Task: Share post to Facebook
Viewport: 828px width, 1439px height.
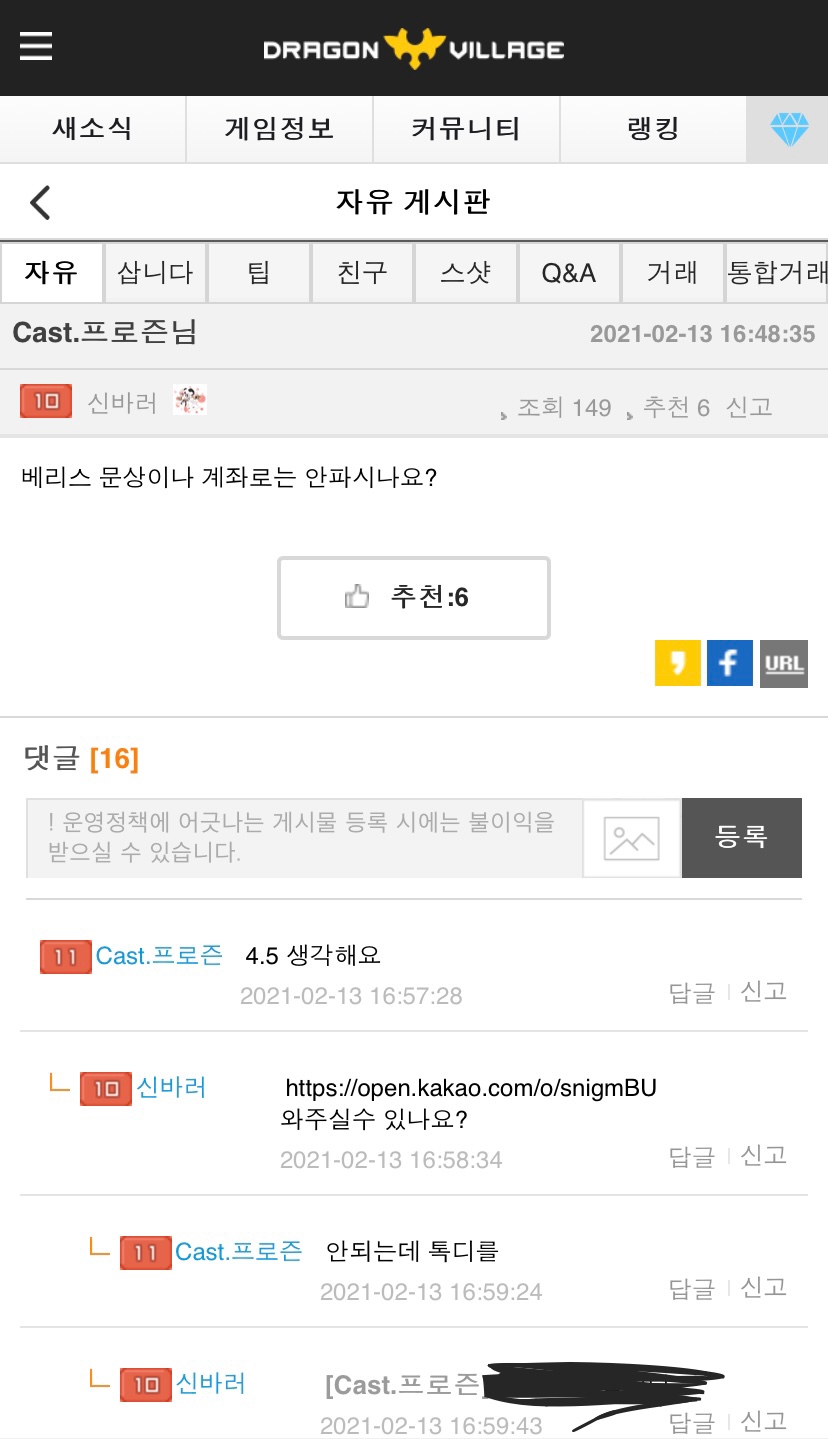Action: [730, 664]
